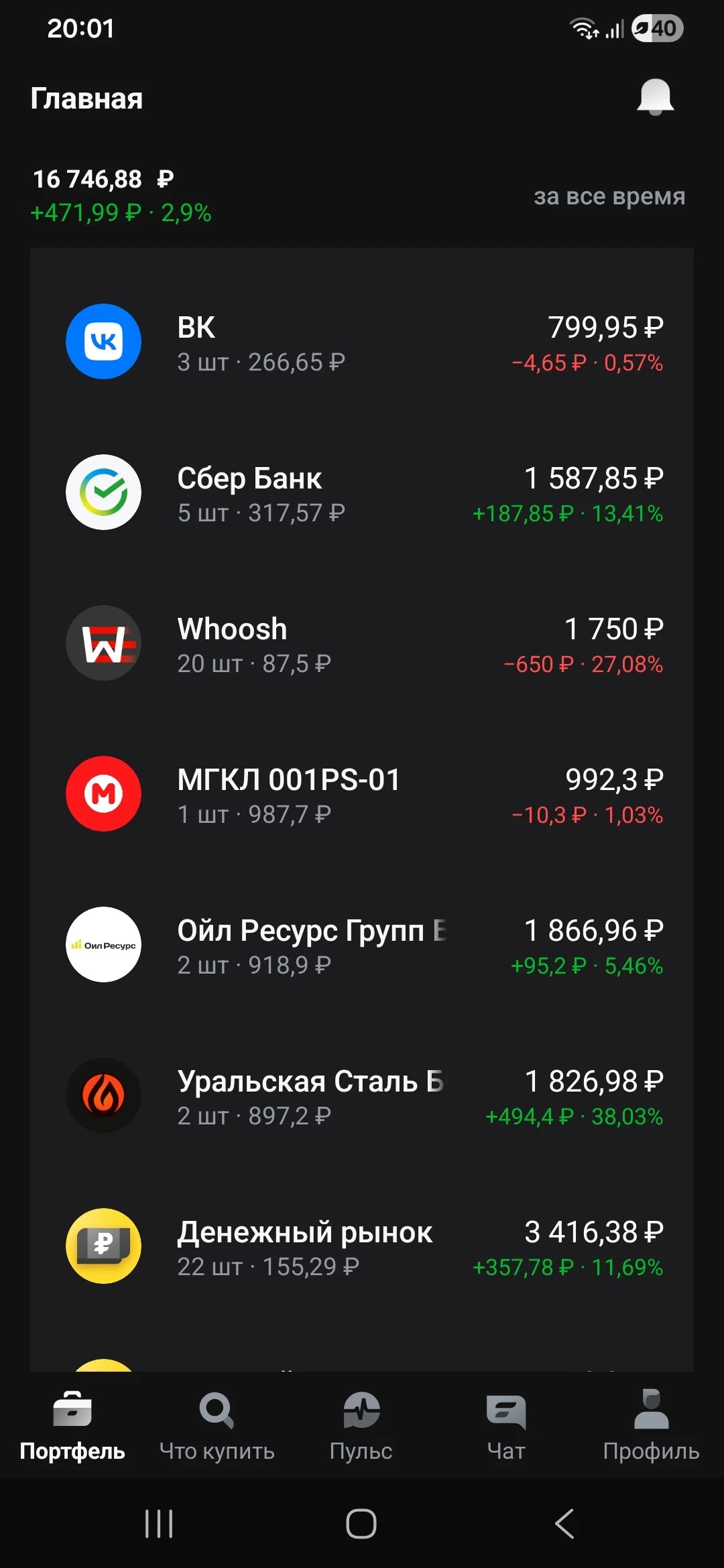The height and width of the screenshot is (1568, 724).
Task: Change the "за все время" period selector
Action: [x=609, y=196]
